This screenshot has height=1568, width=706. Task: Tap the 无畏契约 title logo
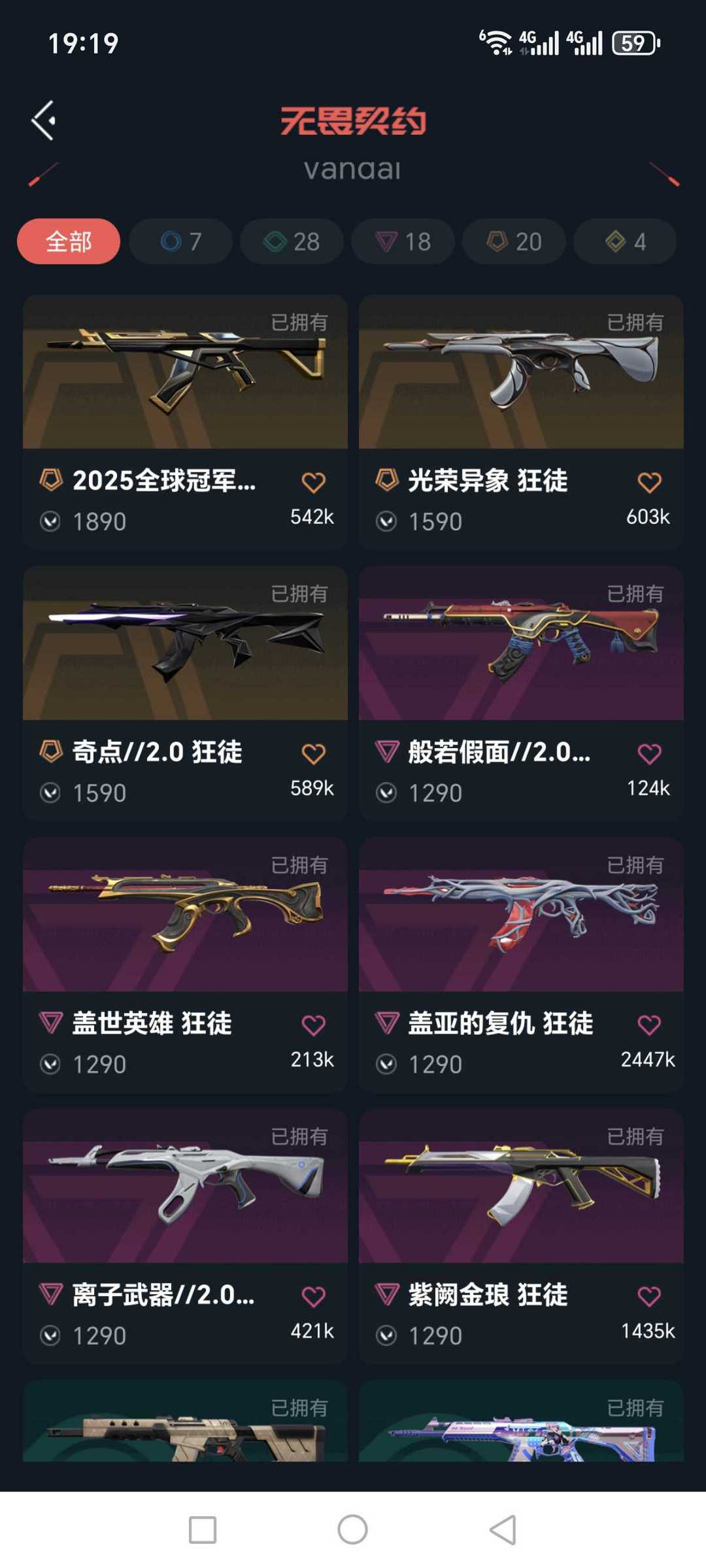[353, 123]
